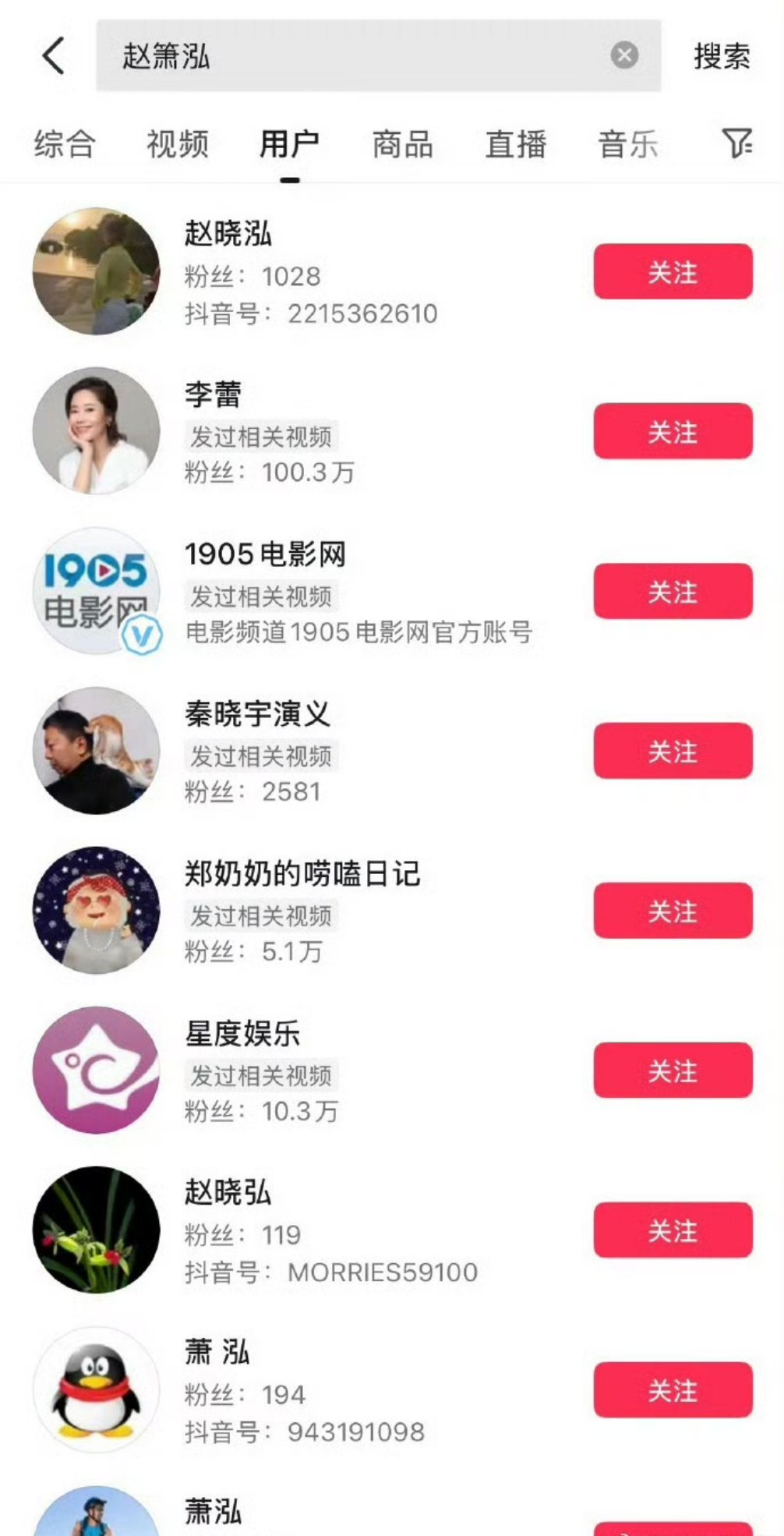Clear the search text with the X

pyautogui.click(x=623, y=55)
